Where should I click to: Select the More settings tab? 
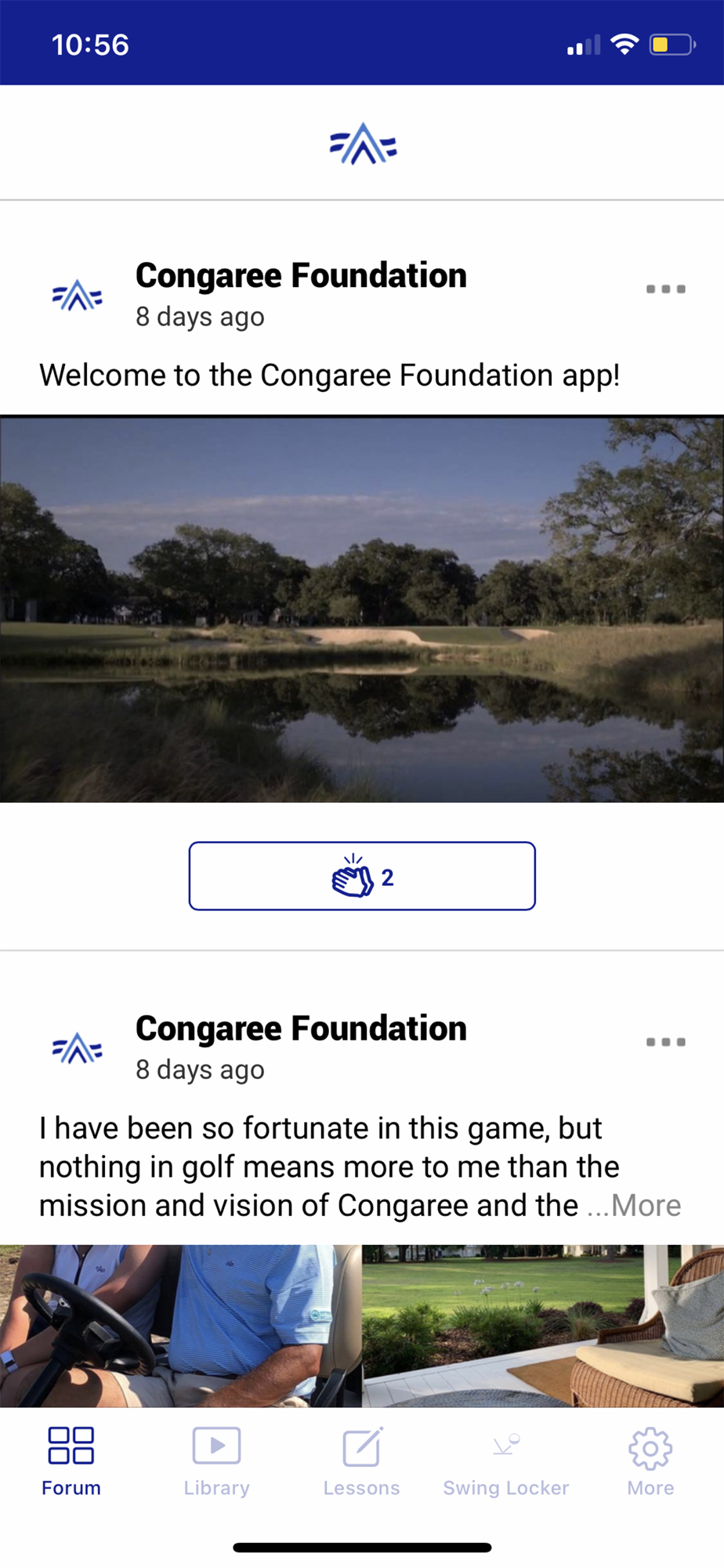click(650, 1461)
